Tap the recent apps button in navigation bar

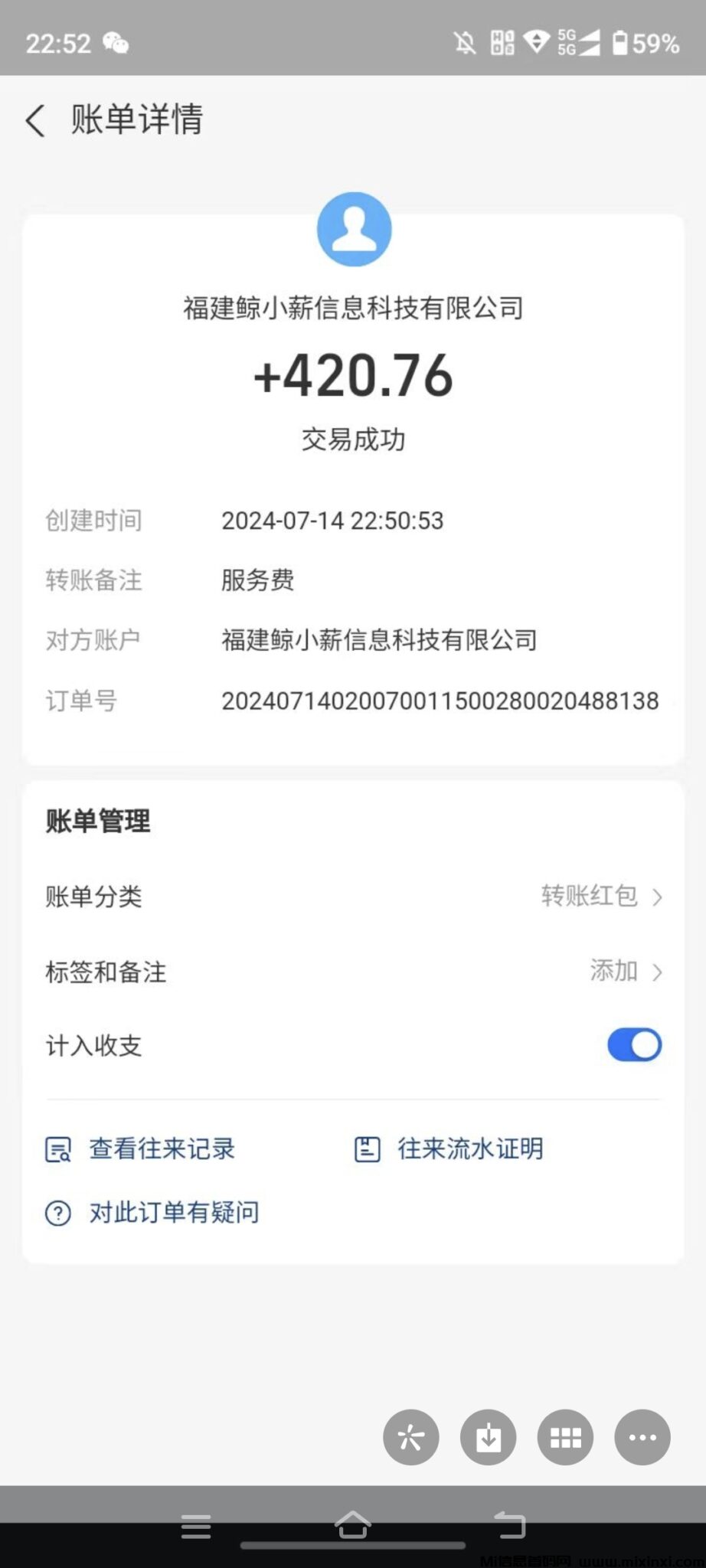(x=196, y=1527)
